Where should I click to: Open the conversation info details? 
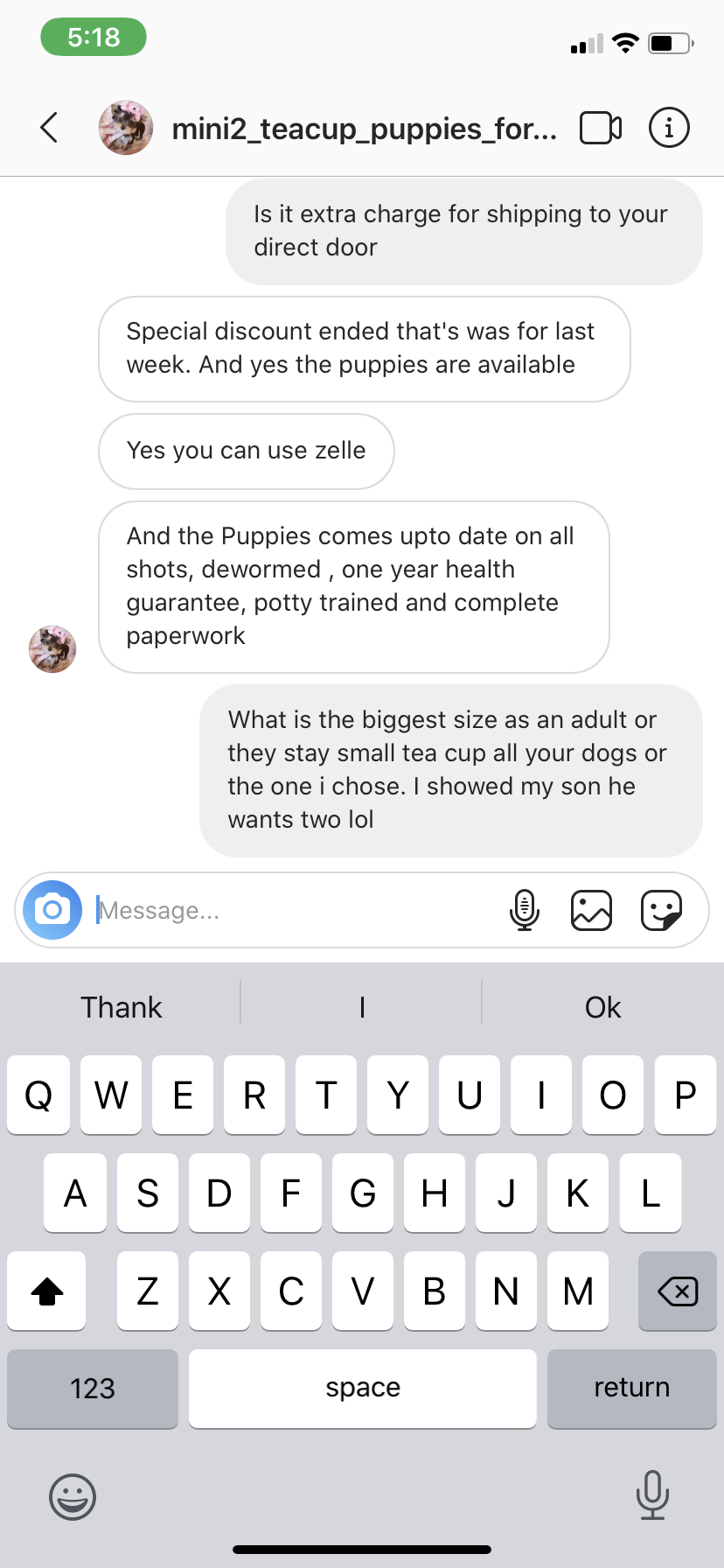click(x=669, y=128)
